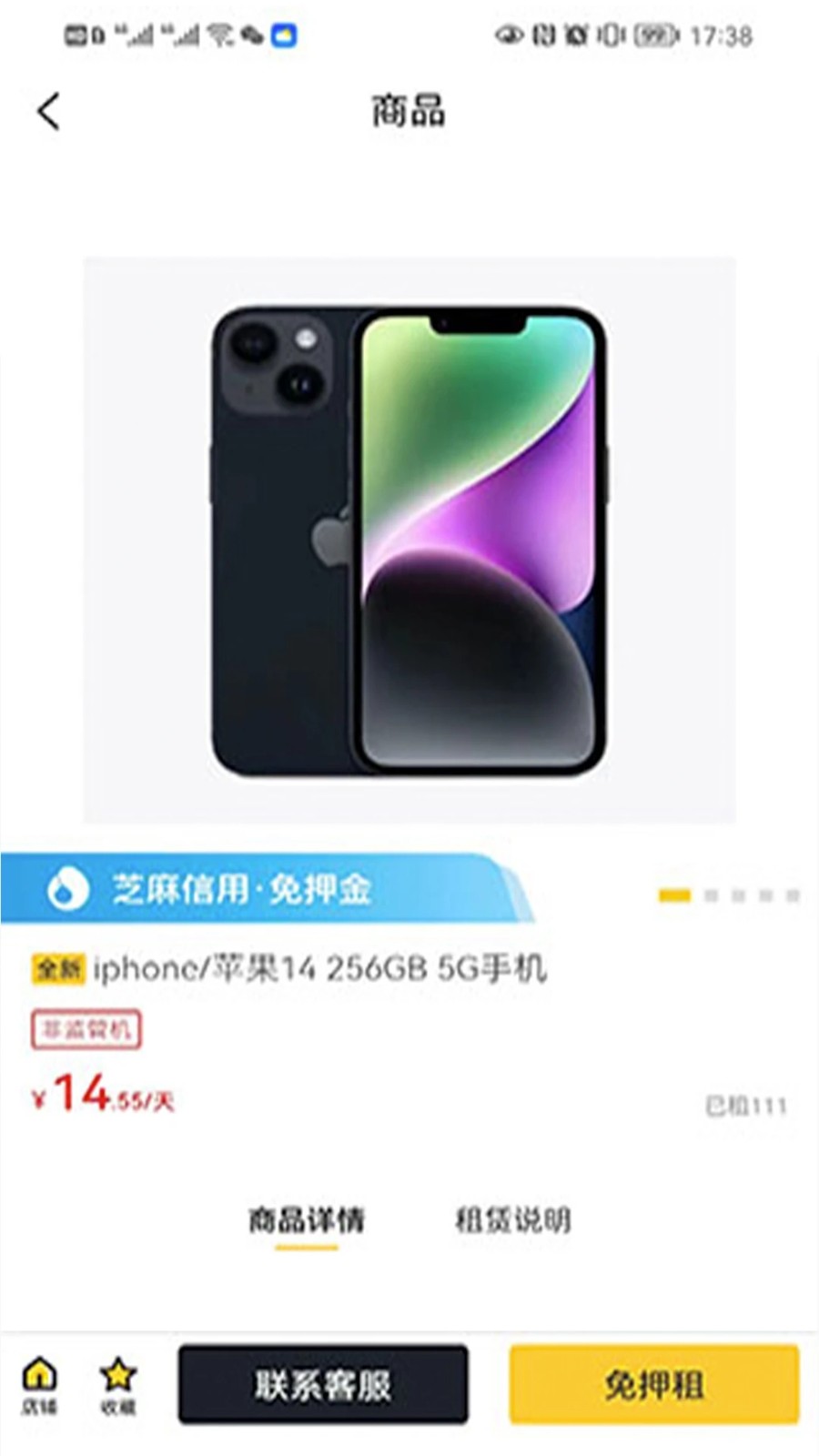Add product to favorites (收藏)
Screen dimensions: 819x1456
pos(118,1384)
